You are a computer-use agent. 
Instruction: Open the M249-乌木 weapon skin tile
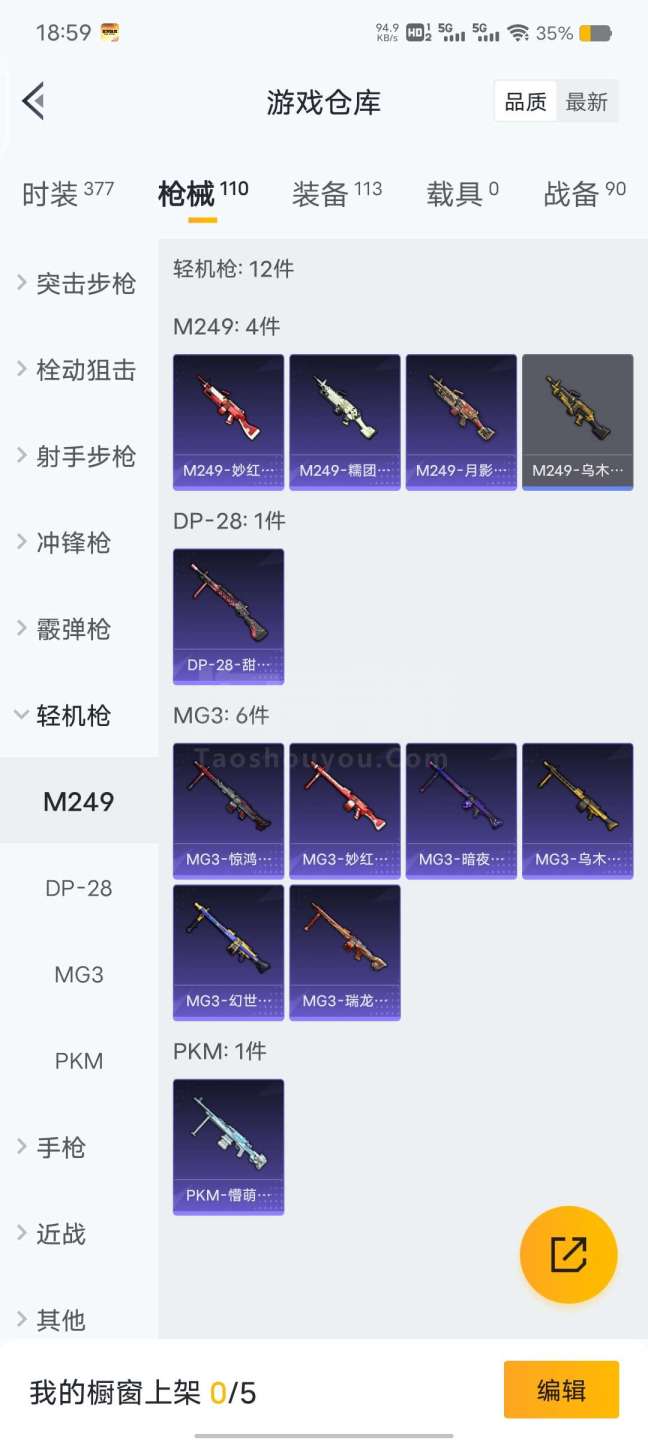(577, 421)
